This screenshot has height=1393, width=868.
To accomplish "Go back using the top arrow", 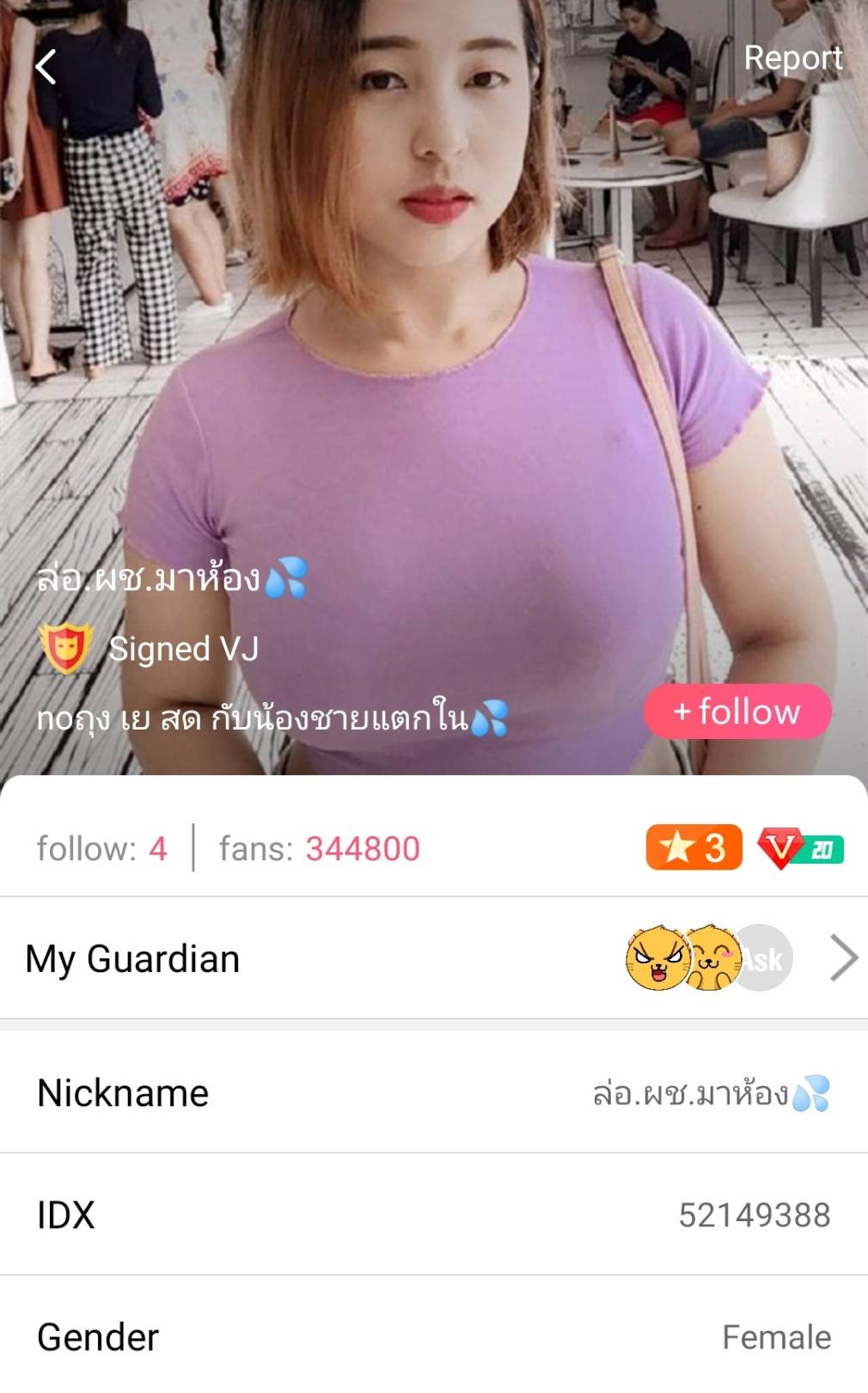I will [x=46, y=66].
